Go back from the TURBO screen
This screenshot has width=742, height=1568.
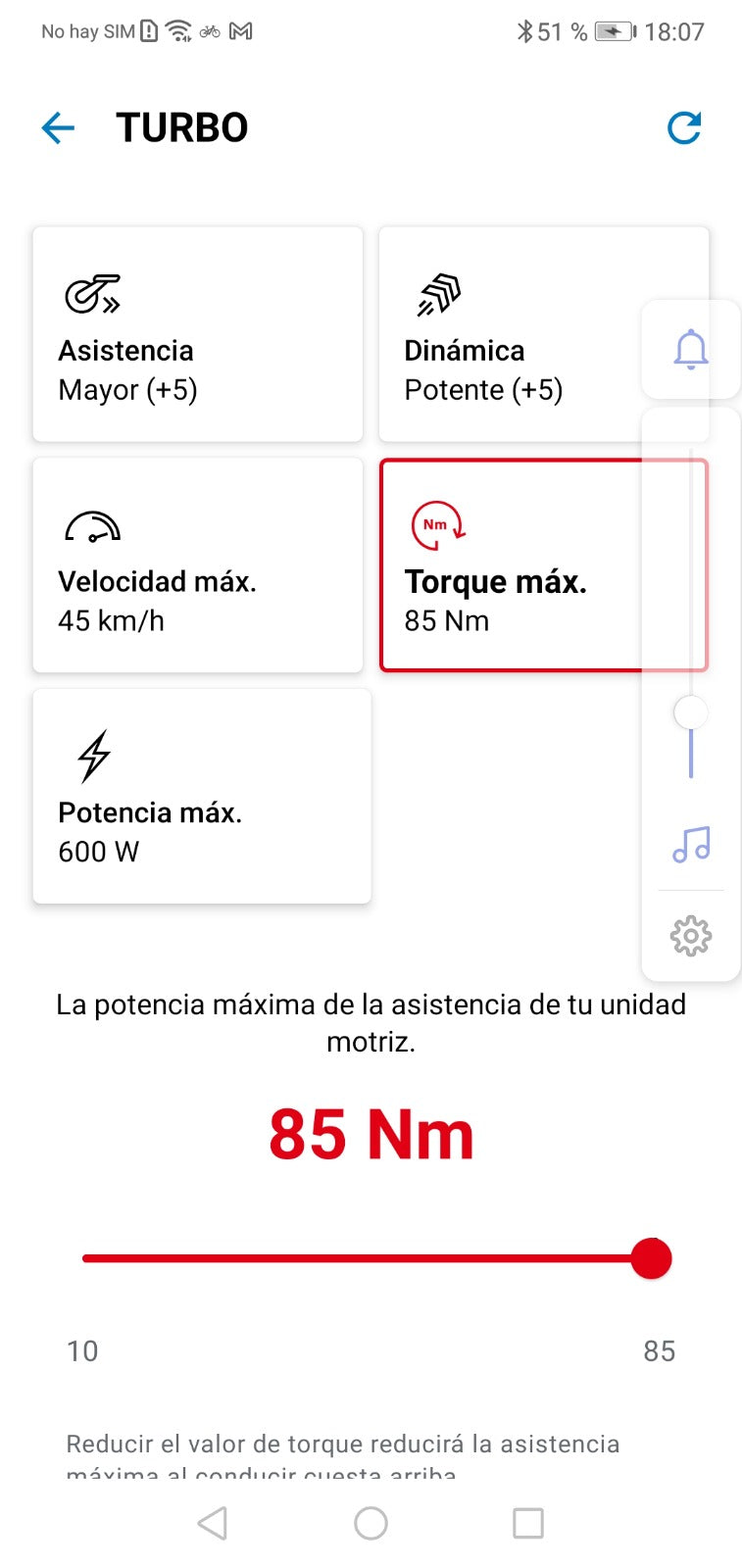(x=58, y=127)
